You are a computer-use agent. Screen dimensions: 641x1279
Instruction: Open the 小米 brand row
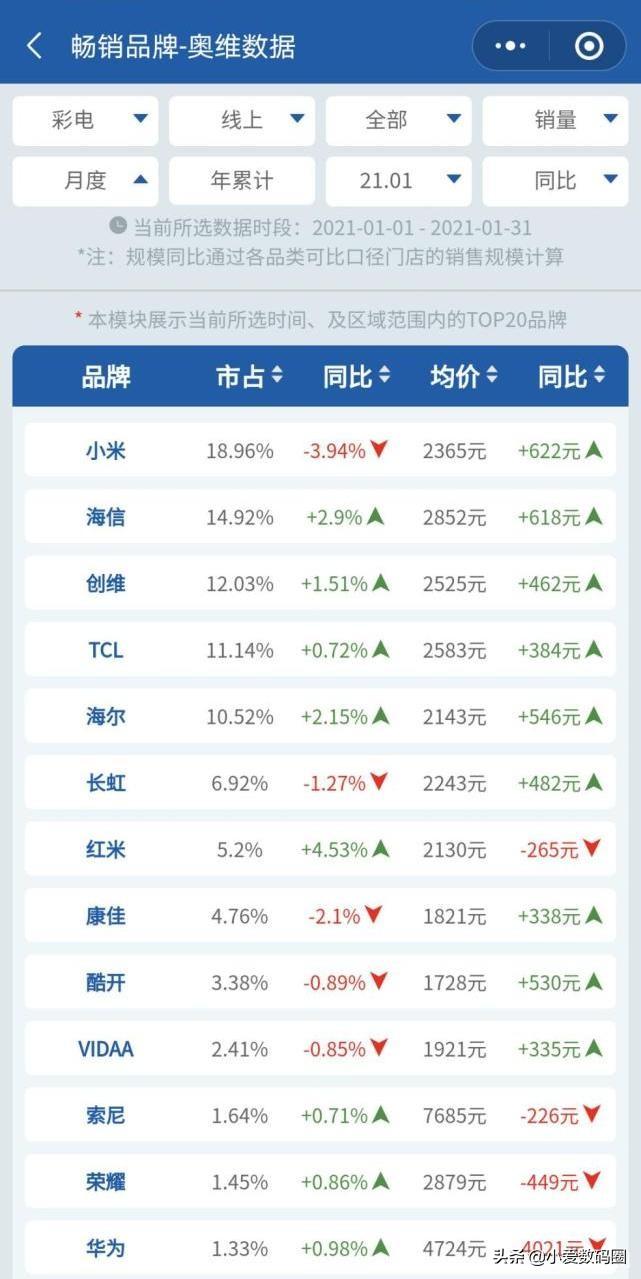(320, 450)
